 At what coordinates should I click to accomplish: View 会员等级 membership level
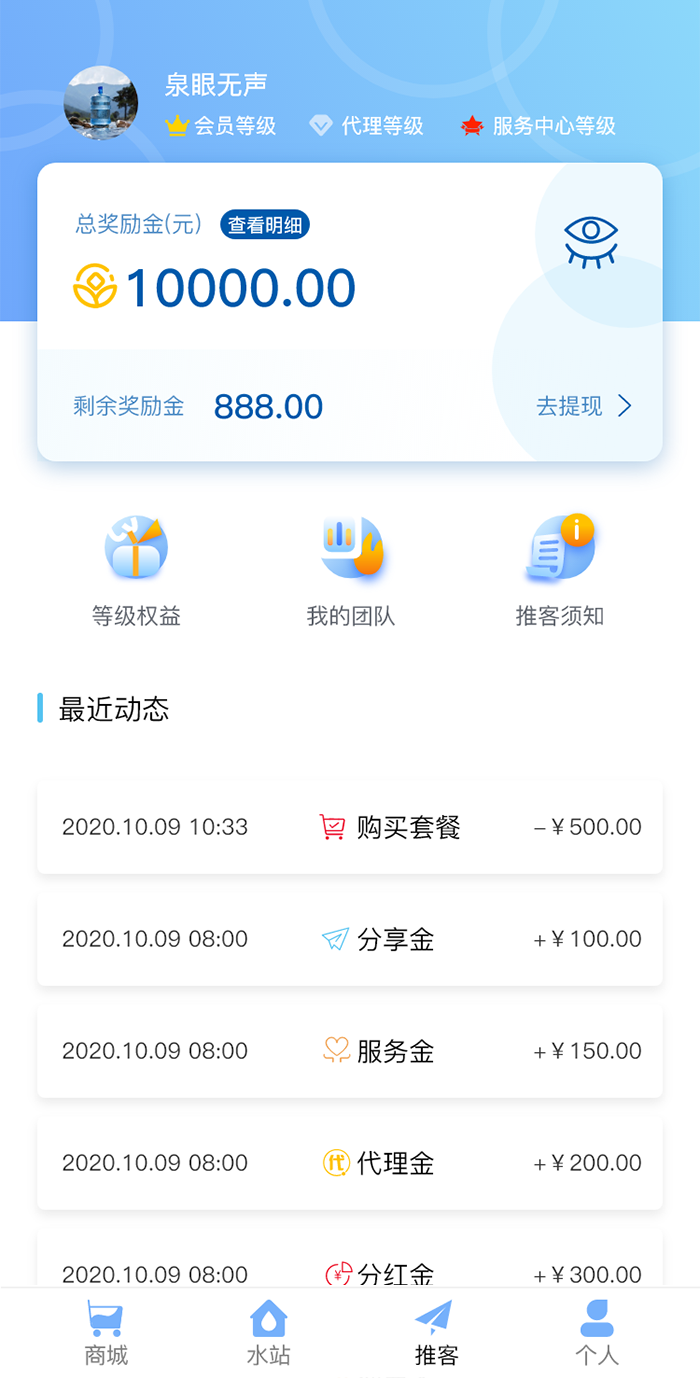(221, 126)
